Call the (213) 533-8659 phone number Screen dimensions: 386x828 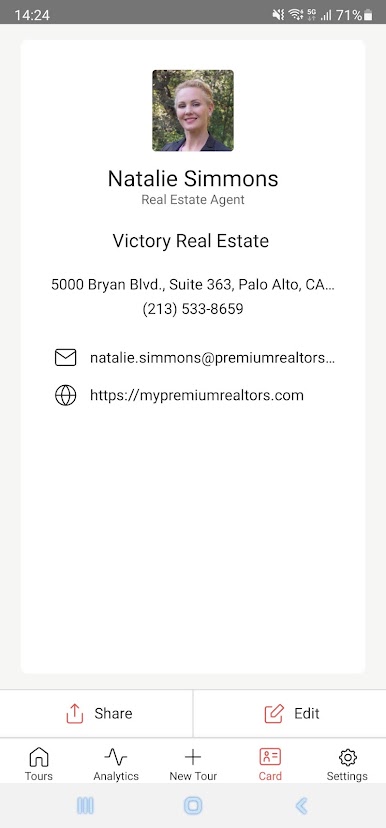tap(193, 308)
